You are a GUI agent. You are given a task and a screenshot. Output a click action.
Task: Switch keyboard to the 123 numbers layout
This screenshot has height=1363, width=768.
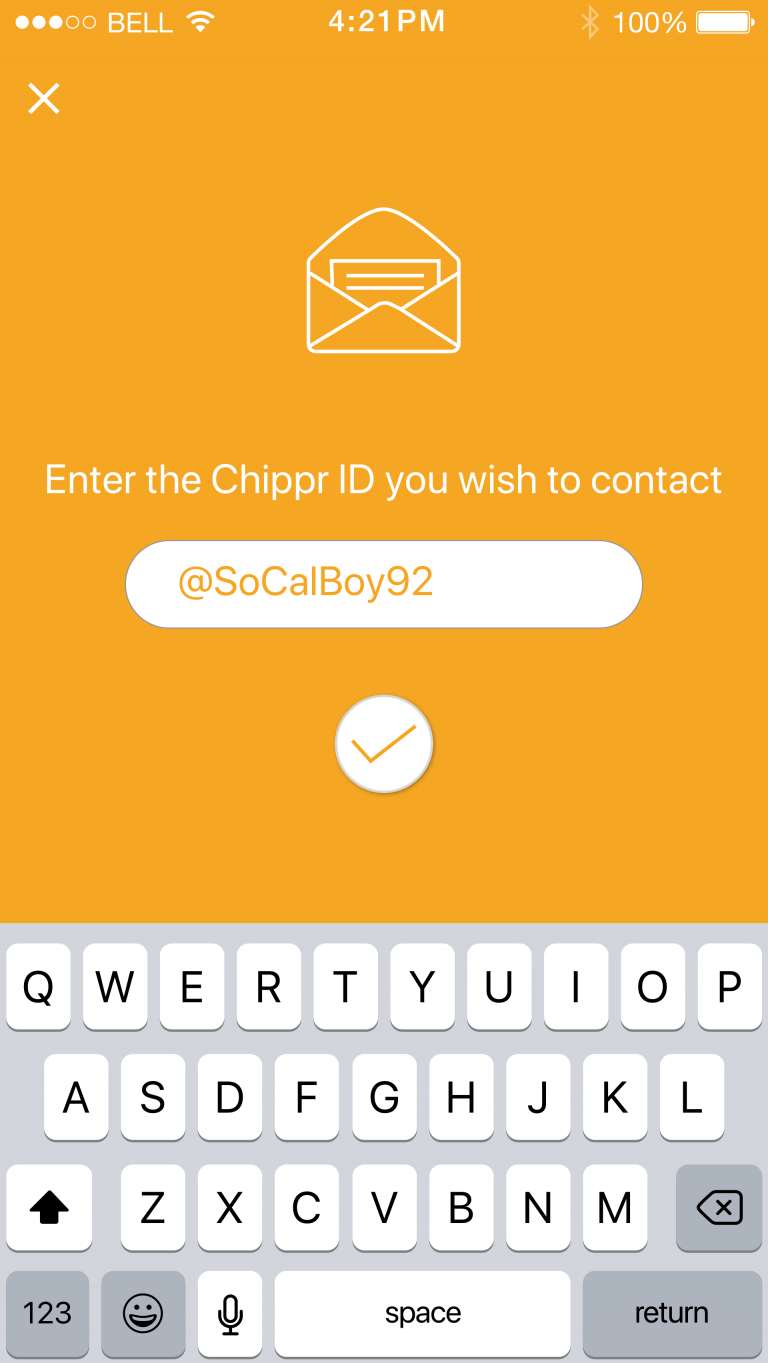click(x=47, y=1313)
